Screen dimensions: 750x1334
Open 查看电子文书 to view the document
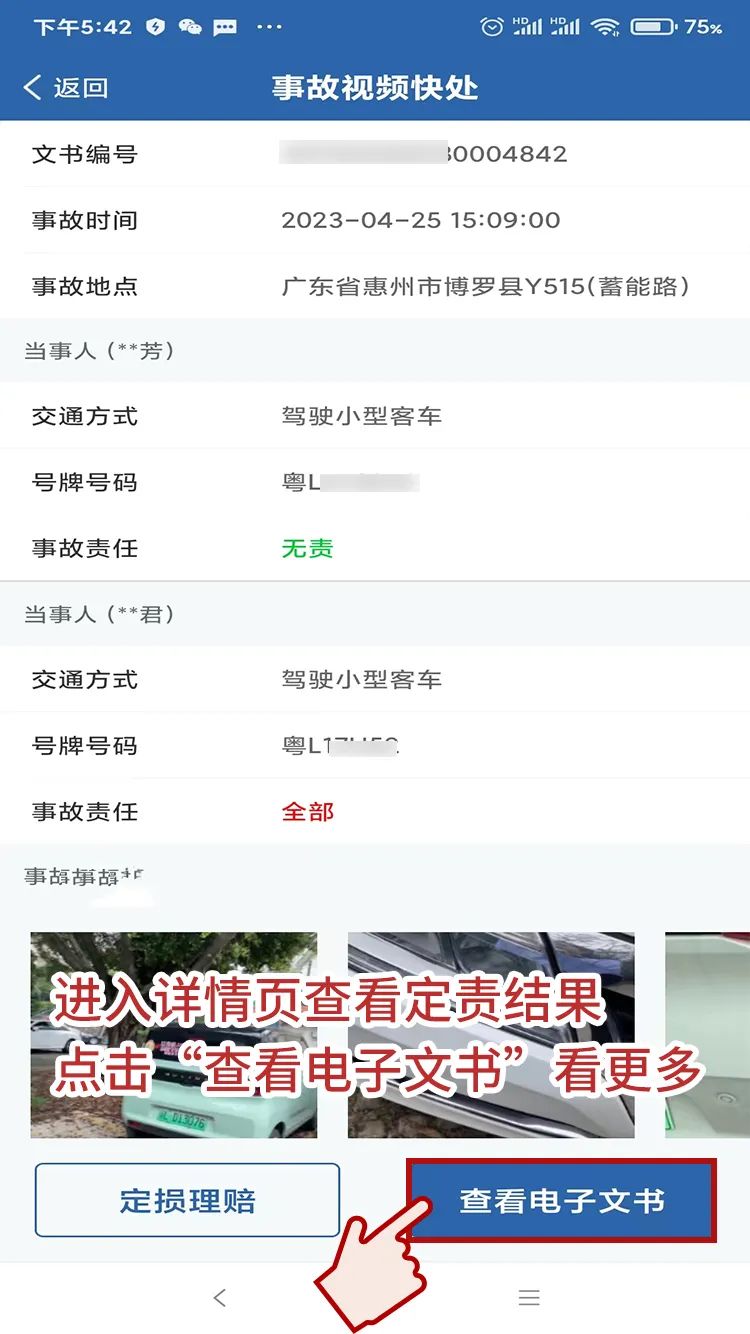pos(562,1200)
